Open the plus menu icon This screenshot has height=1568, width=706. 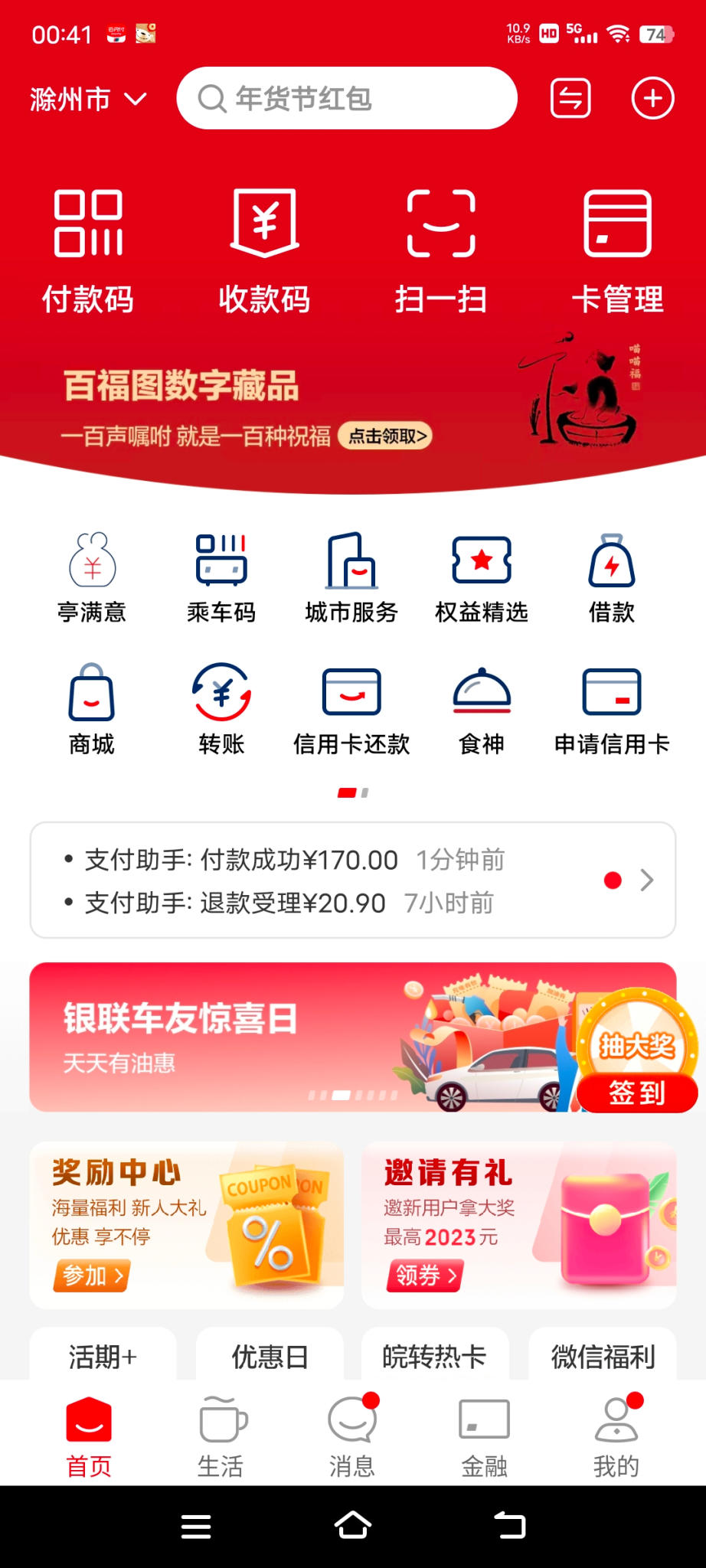652,99
